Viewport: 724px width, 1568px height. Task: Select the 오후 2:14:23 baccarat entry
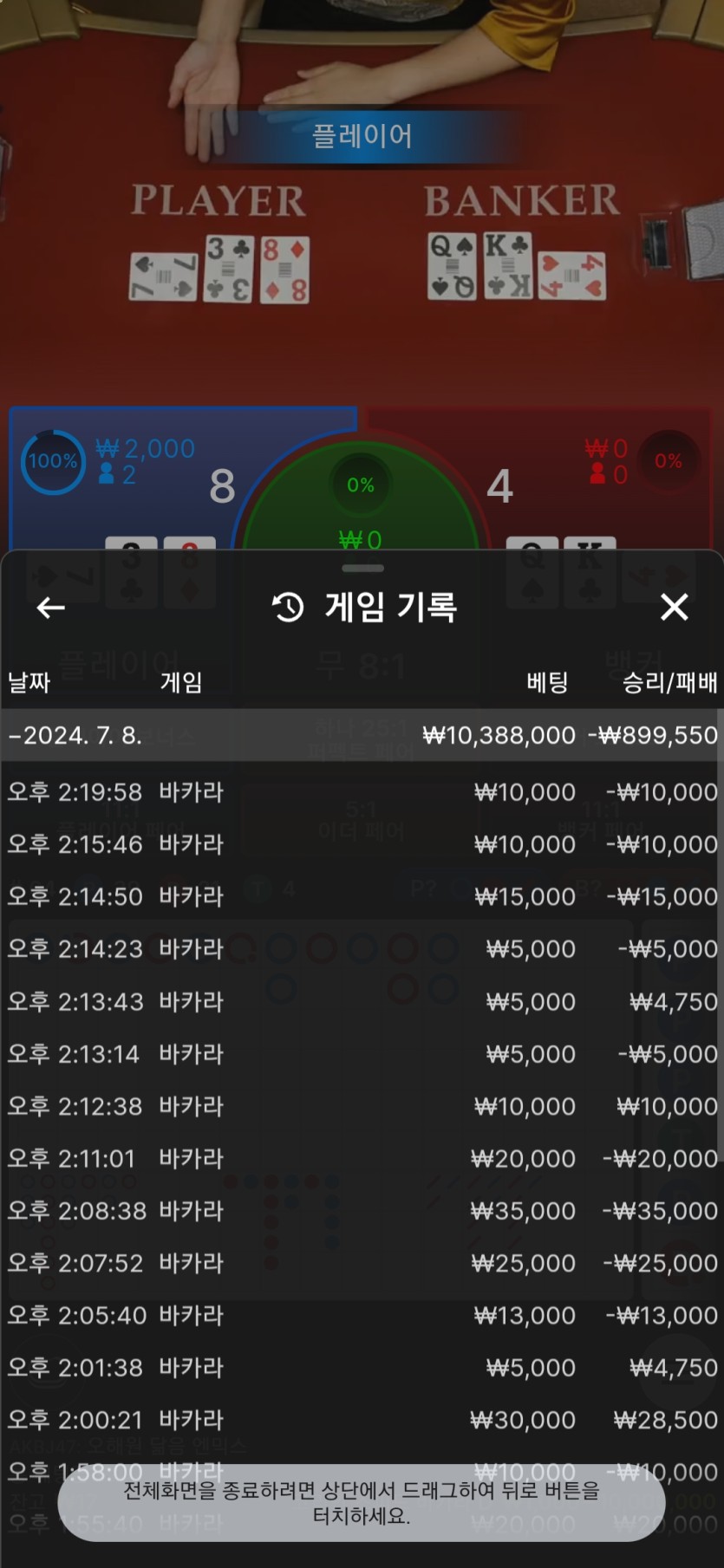tap(362, 949)
